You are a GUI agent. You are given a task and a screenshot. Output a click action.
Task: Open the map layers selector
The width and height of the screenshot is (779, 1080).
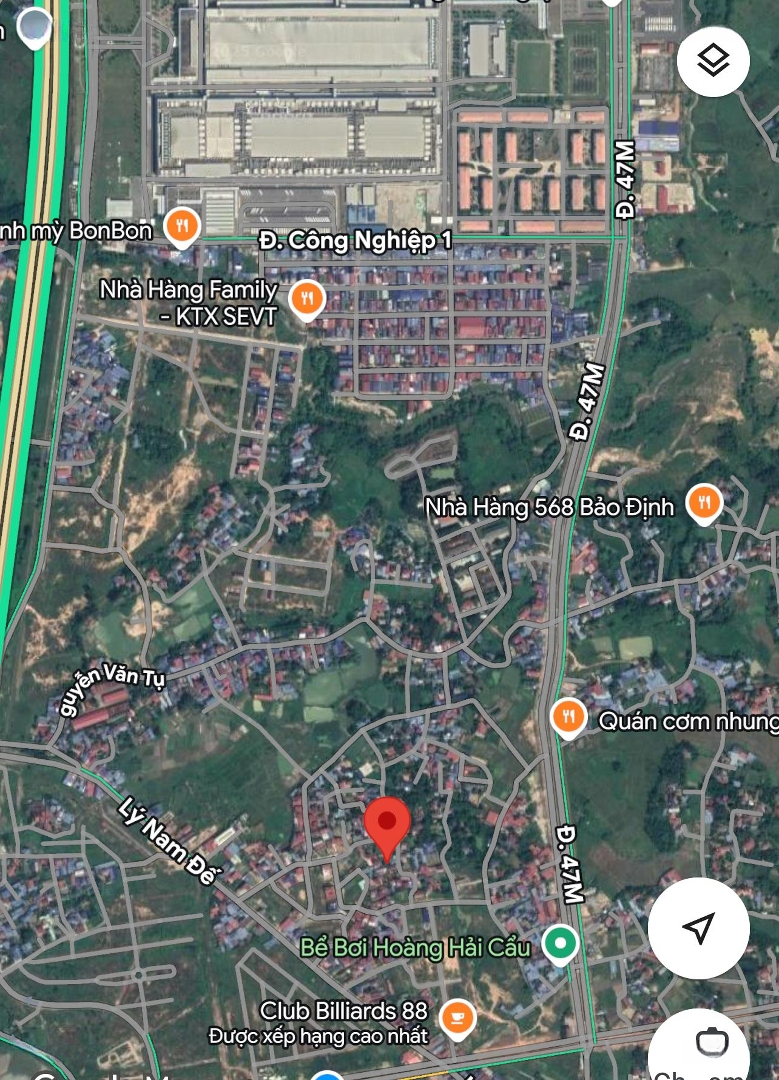(713, 61)
